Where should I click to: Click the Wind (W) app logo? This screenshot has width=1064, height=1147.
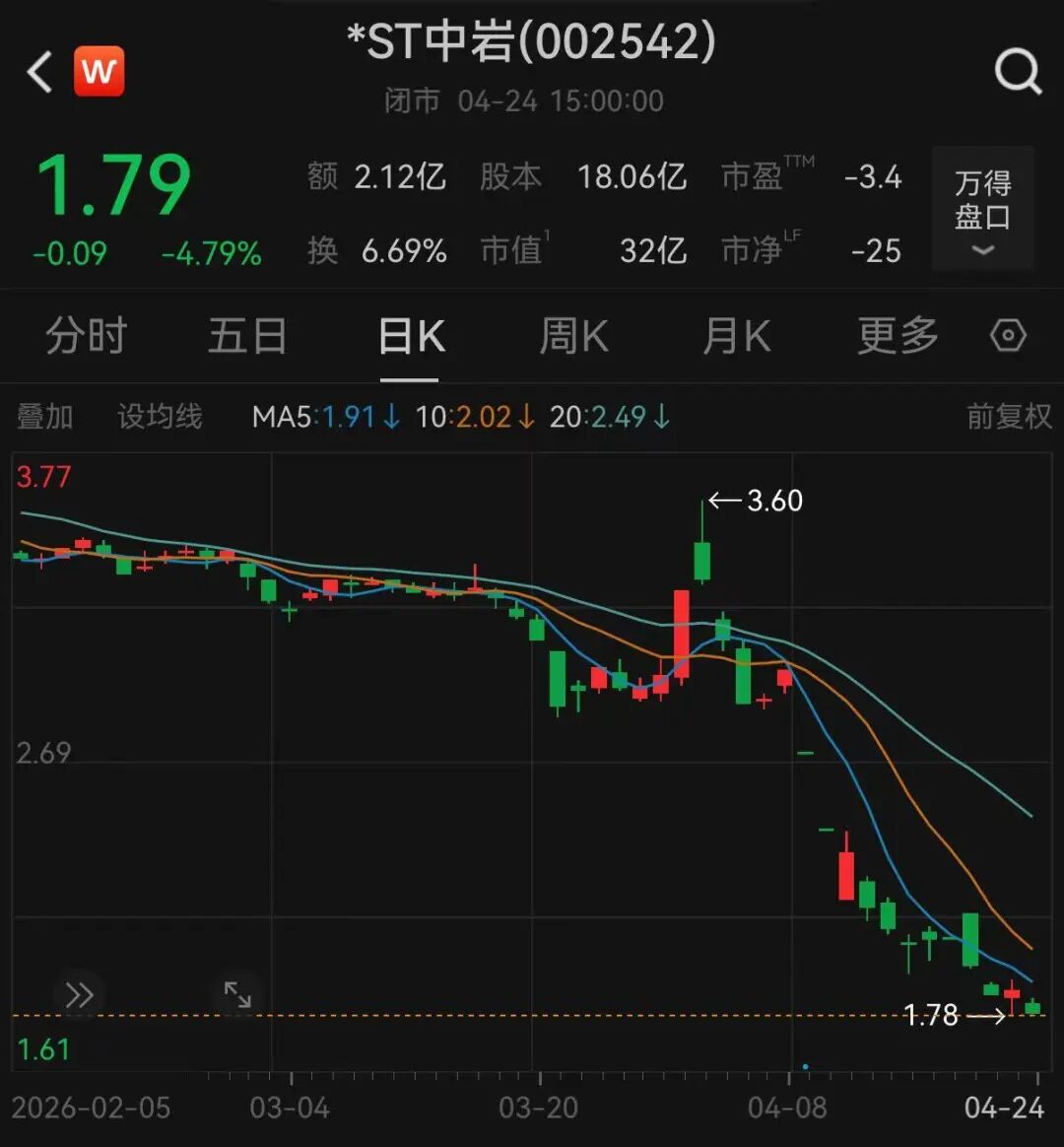99,71
